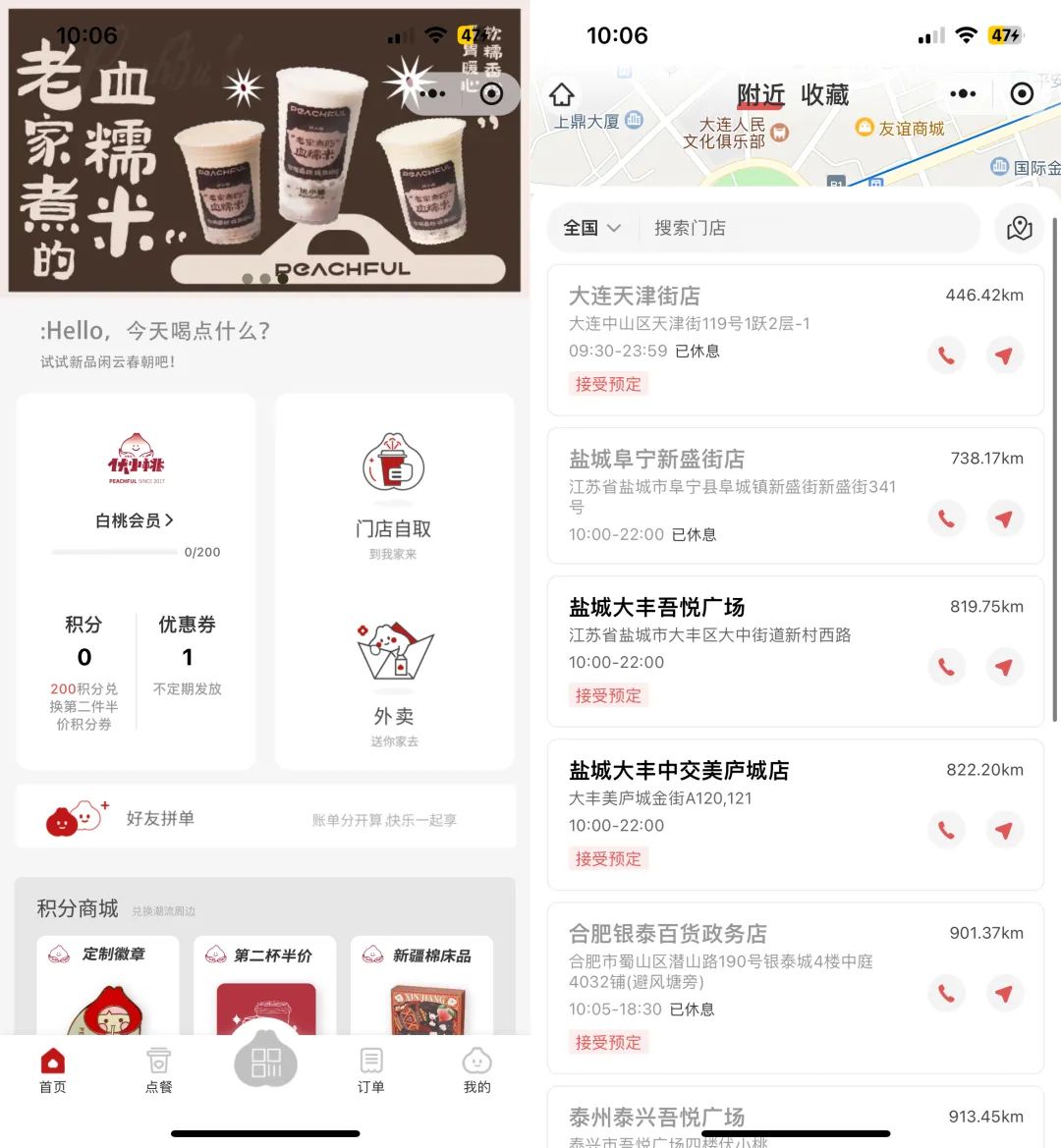Switch to the 点餐 tab
This screenshot has width=1061, height=1148.
(x=158, y=1069)
